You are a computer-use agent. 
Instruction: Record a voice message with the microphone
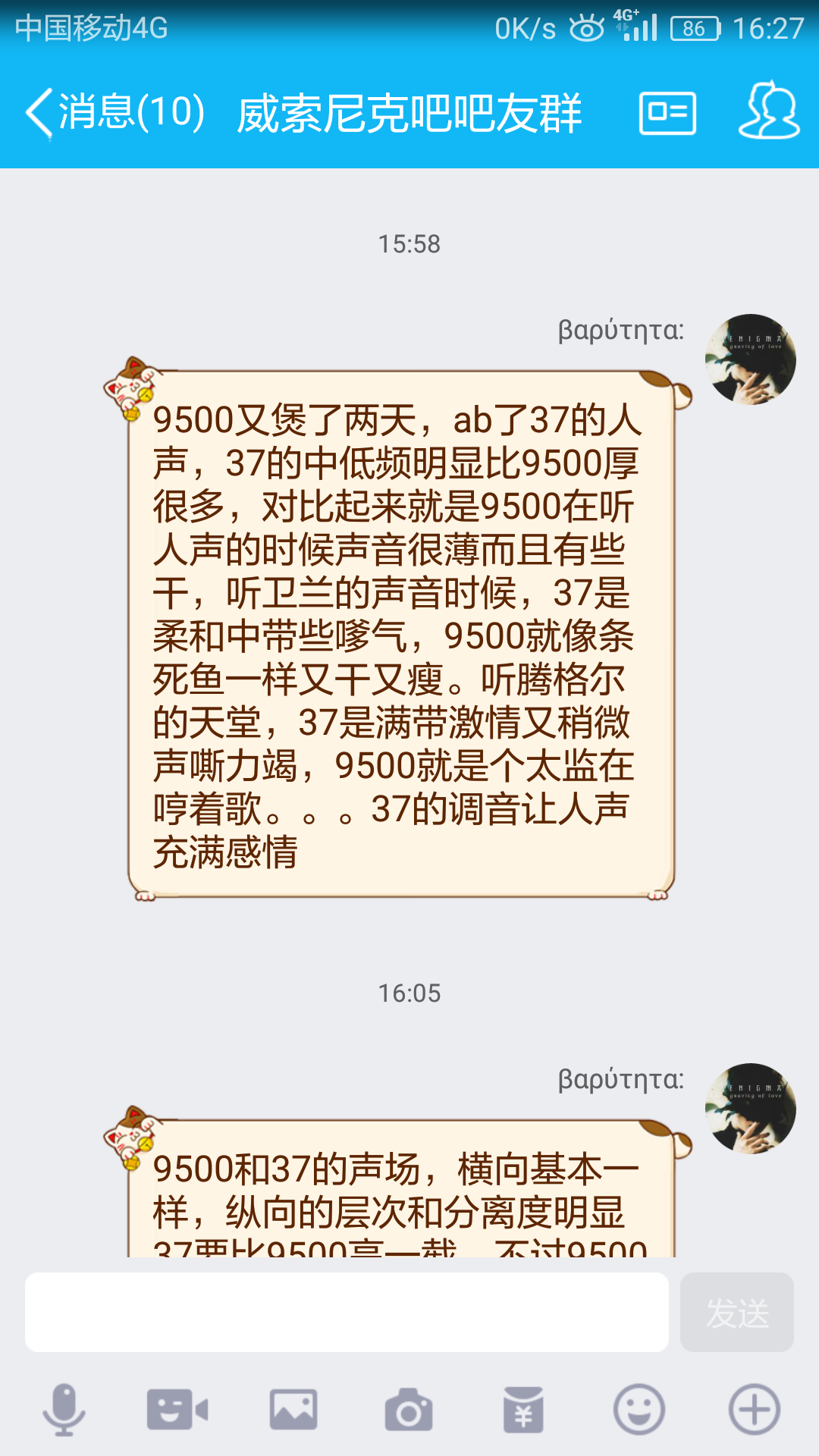tap(64, 1410)
